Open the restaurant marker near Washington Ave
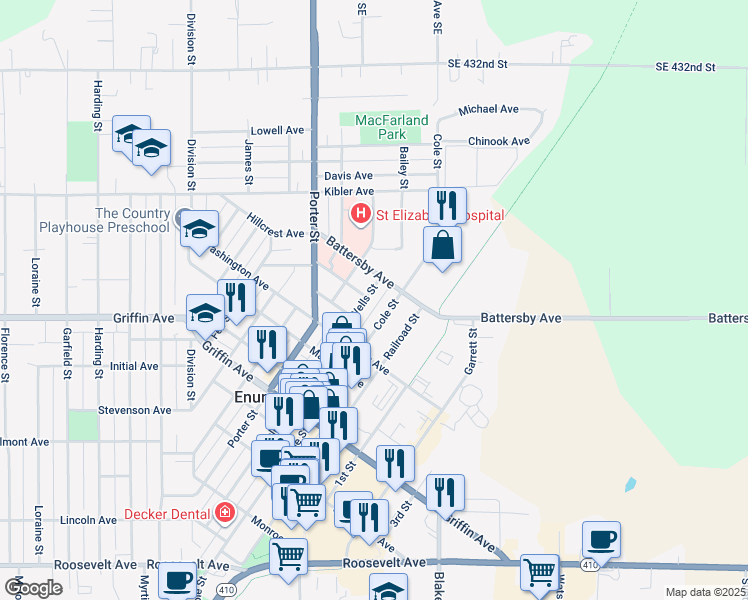748x600 pixels. pyautogui.click(x=236, y=297)
